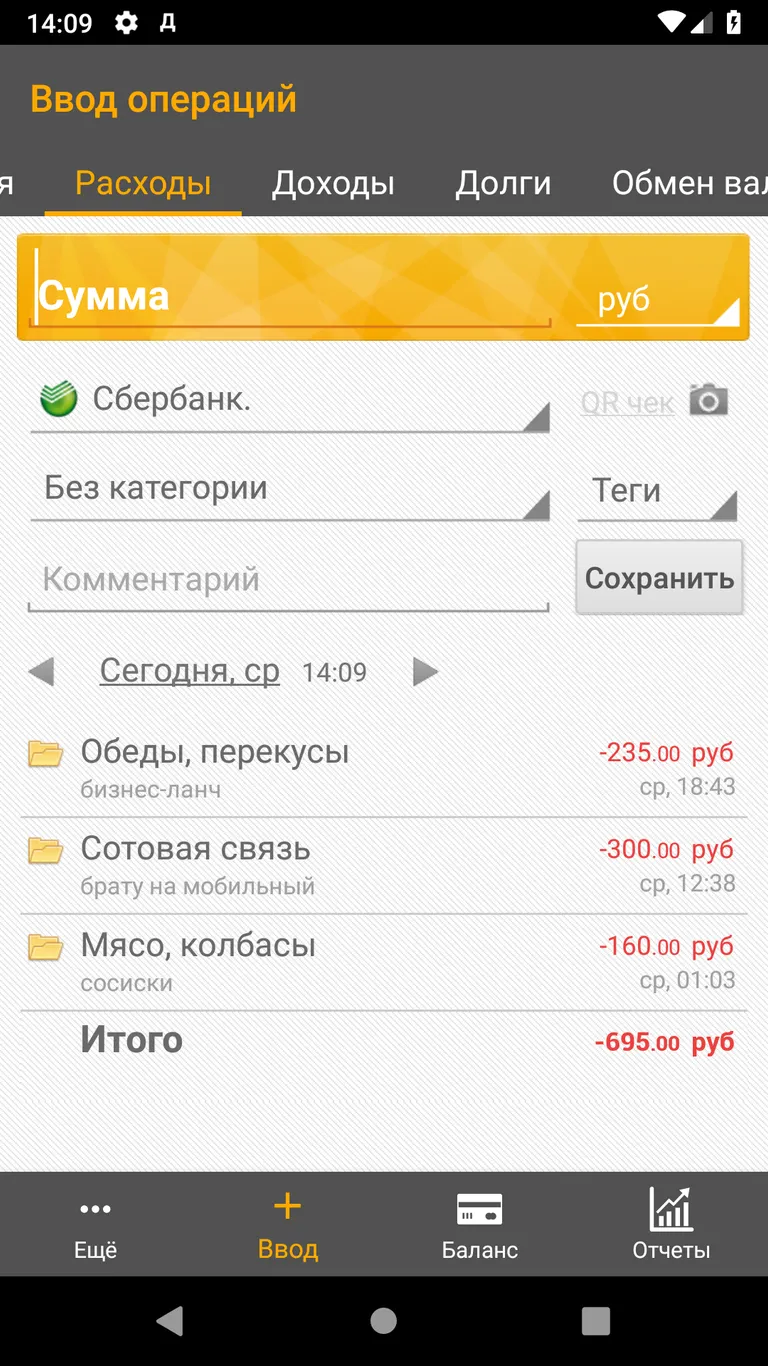Tap the gear icon in the status bar
This screenshot has height=1366, width=768.
click(126, 22)
